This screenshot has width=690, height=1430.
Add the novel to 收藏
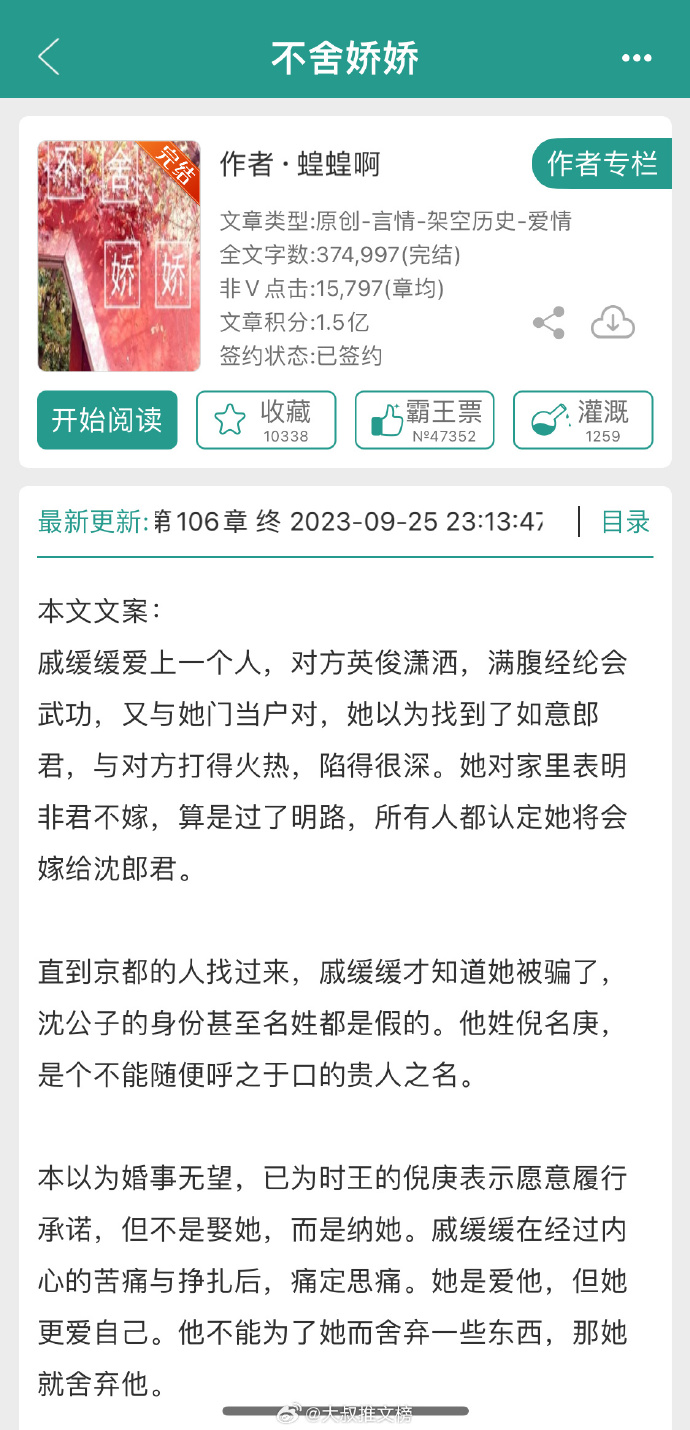[266, 420]
